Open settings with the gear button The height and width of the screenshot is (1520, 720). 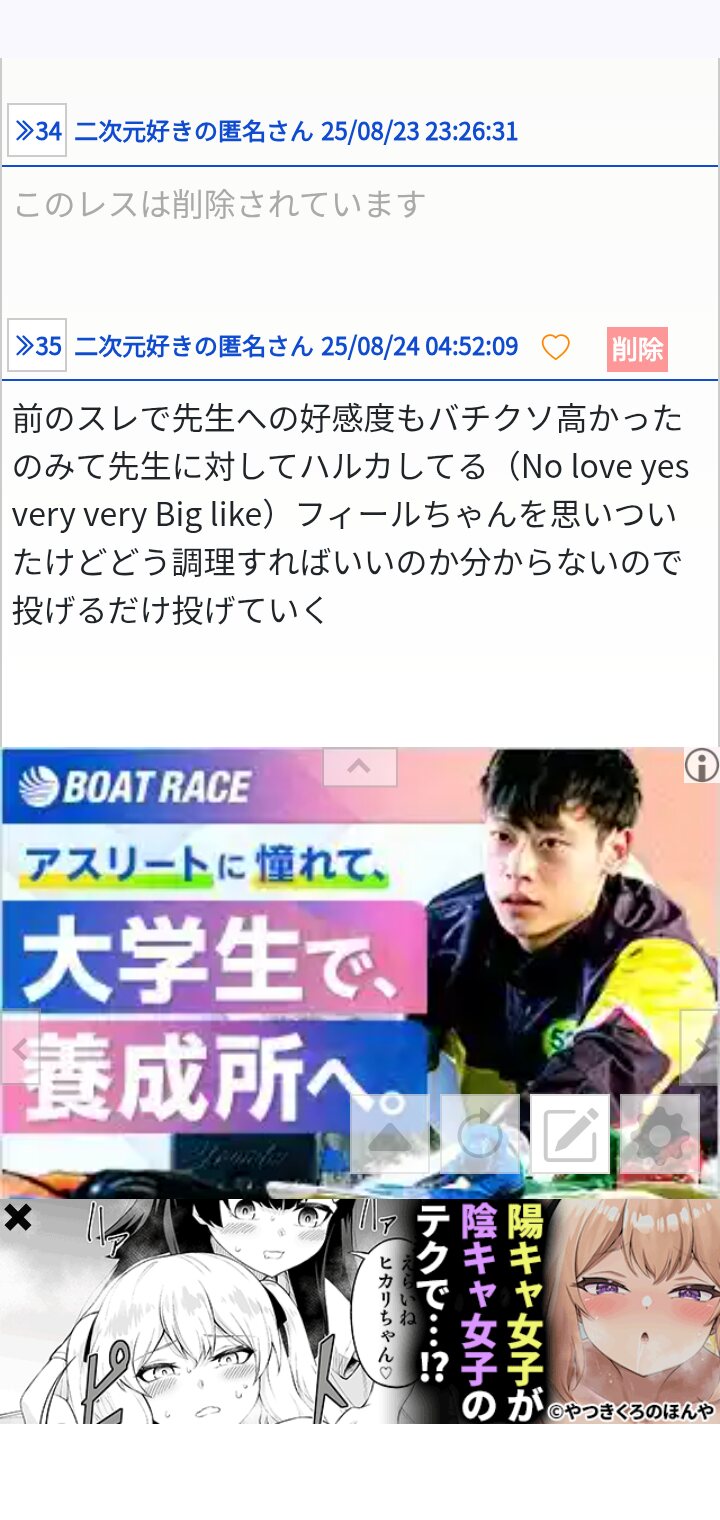[x=659, y=1134]
